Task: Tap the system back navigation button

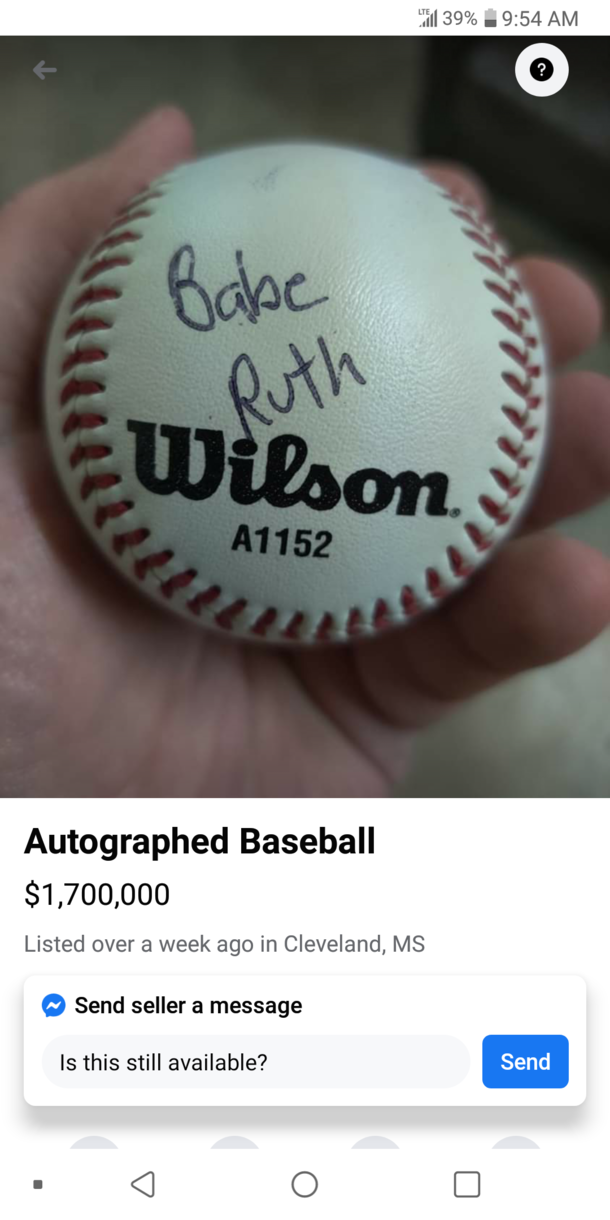Action: tap(143, 1184)
